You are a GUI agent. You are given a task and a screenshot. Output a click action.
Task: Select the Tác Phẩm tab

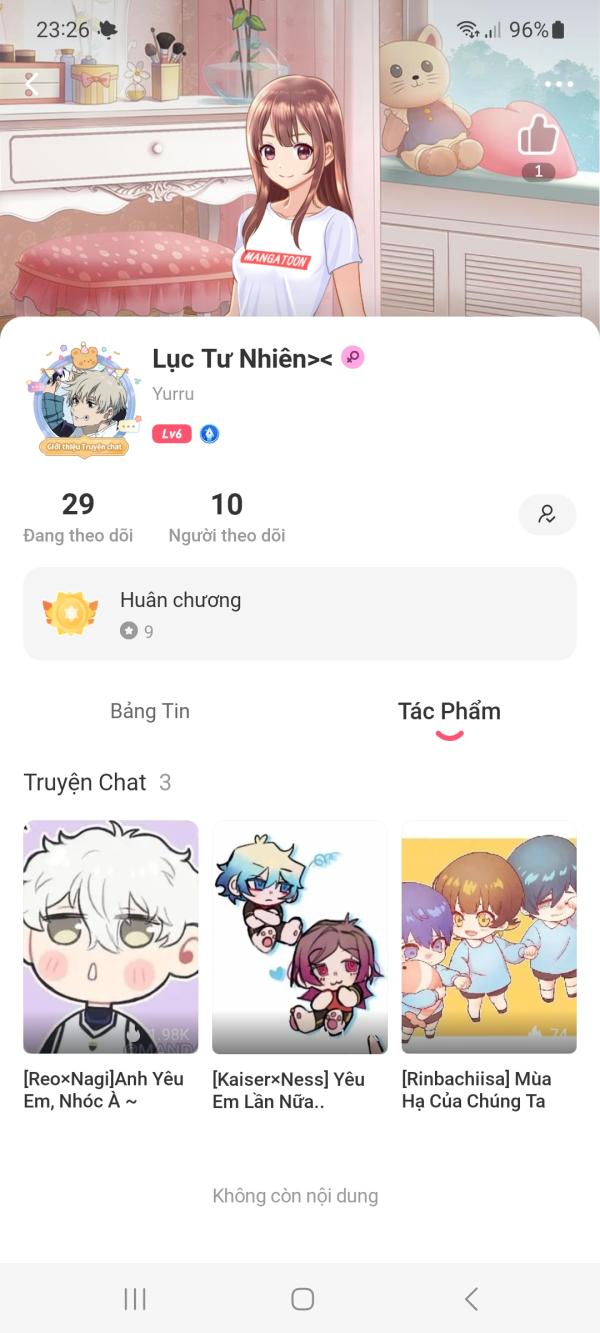(x=449, y=712)
